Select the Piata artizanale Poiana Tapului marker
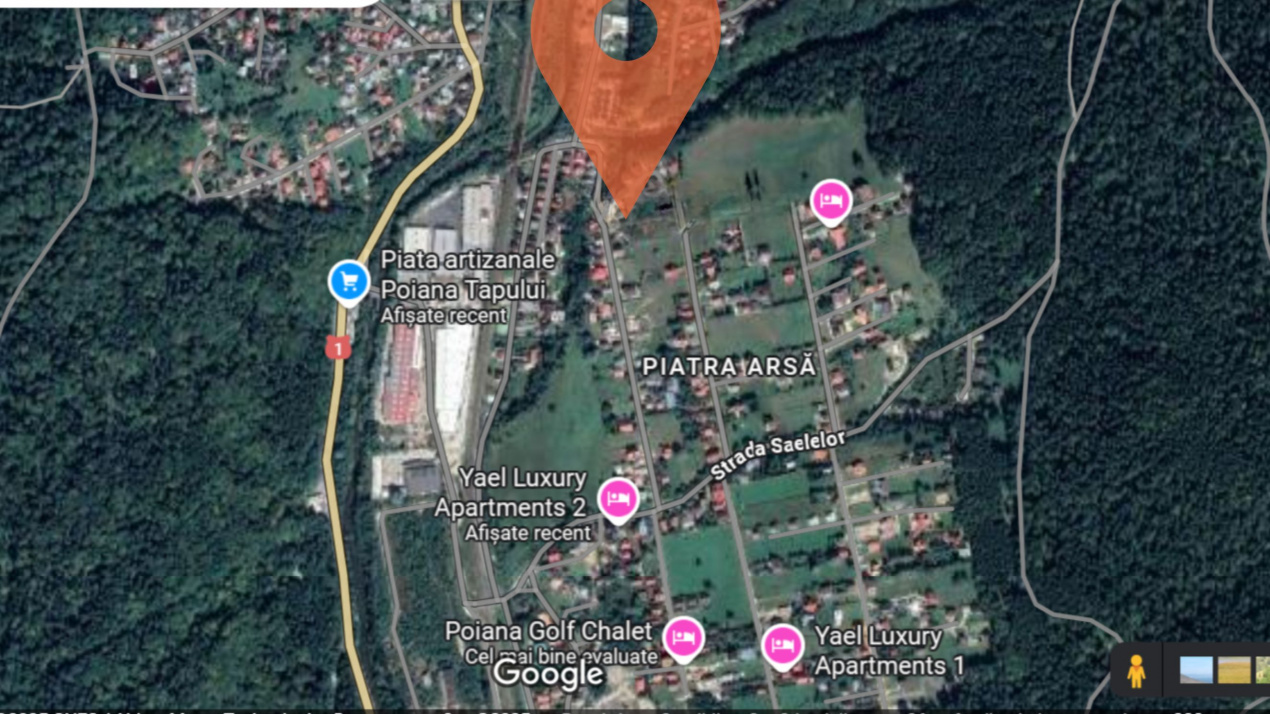 point(349,282)
